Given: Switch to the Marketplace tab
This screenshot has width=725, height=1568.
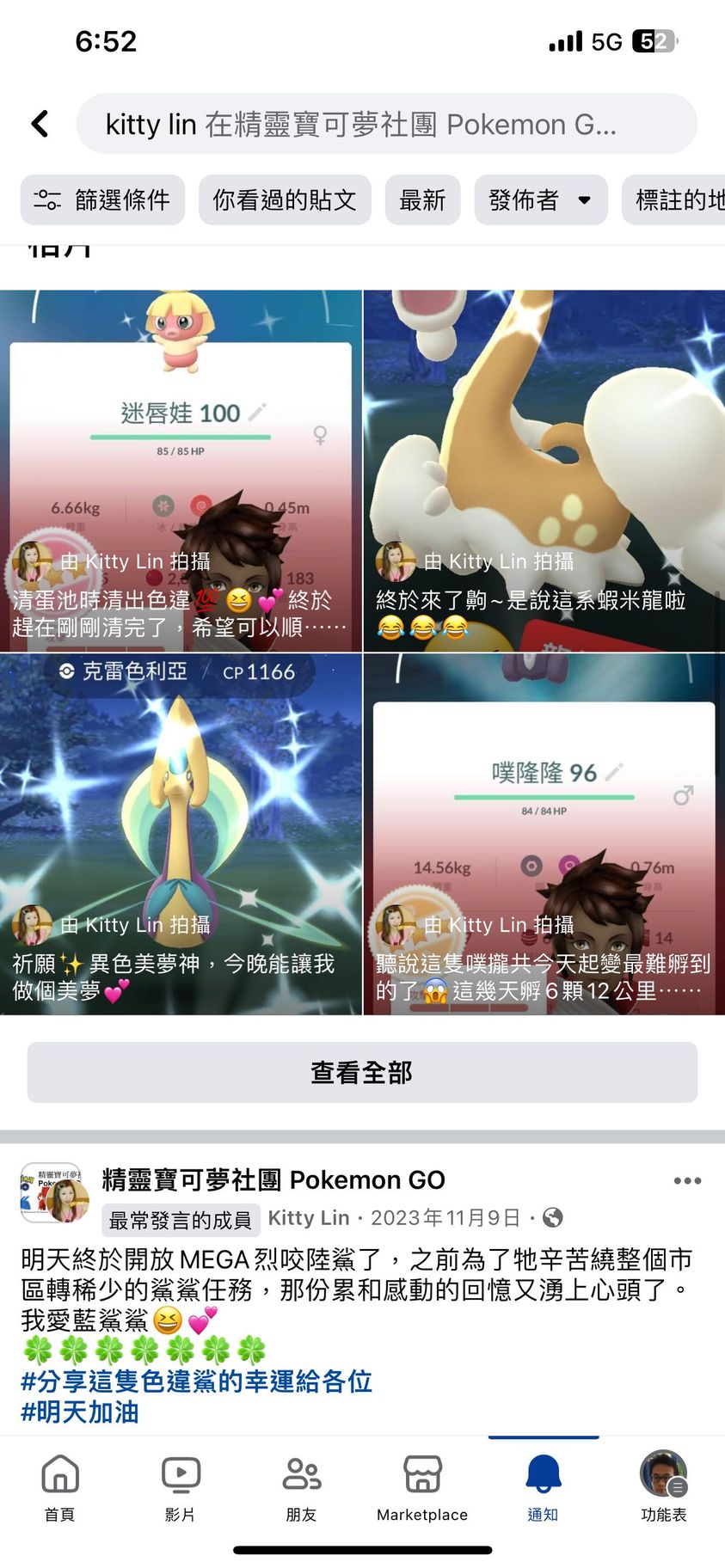Looking at the screenshot, I should [422, 1487].
